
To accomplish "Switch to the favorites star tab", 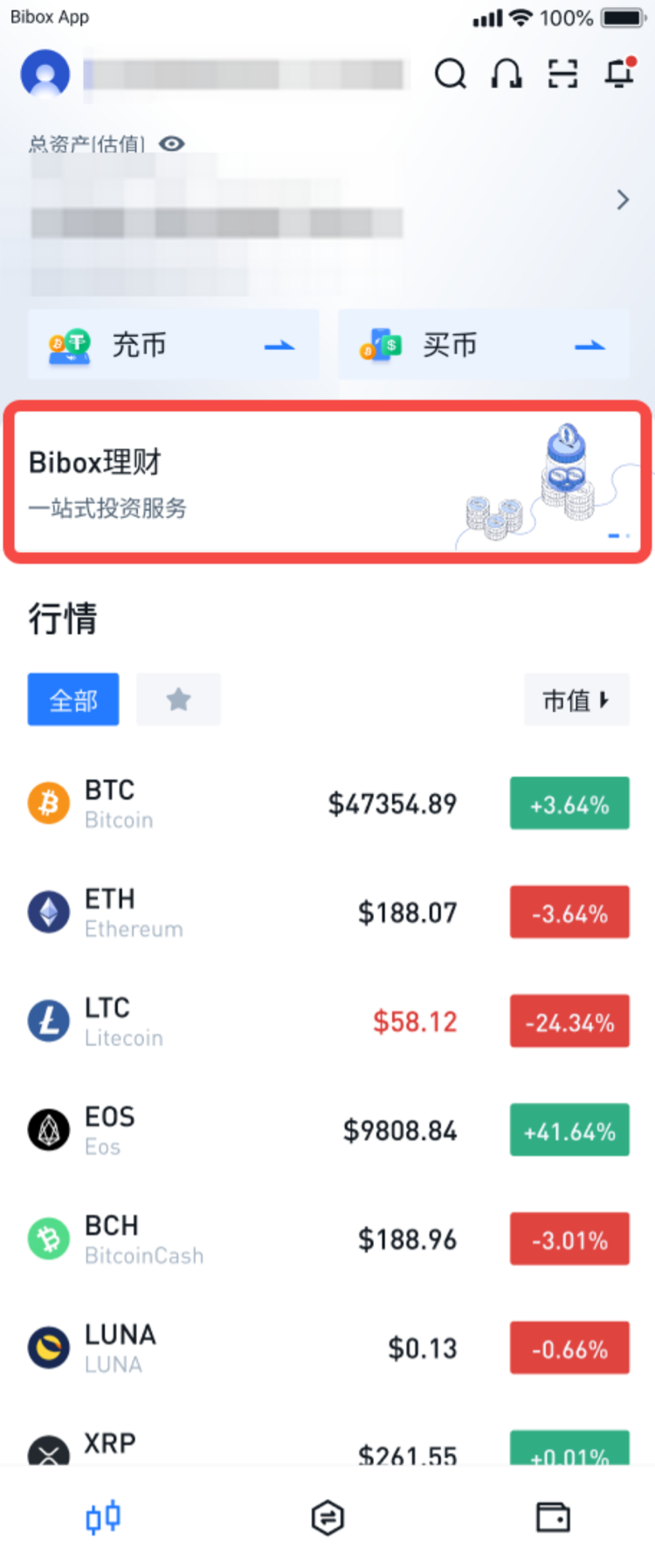I will point(178,699).
